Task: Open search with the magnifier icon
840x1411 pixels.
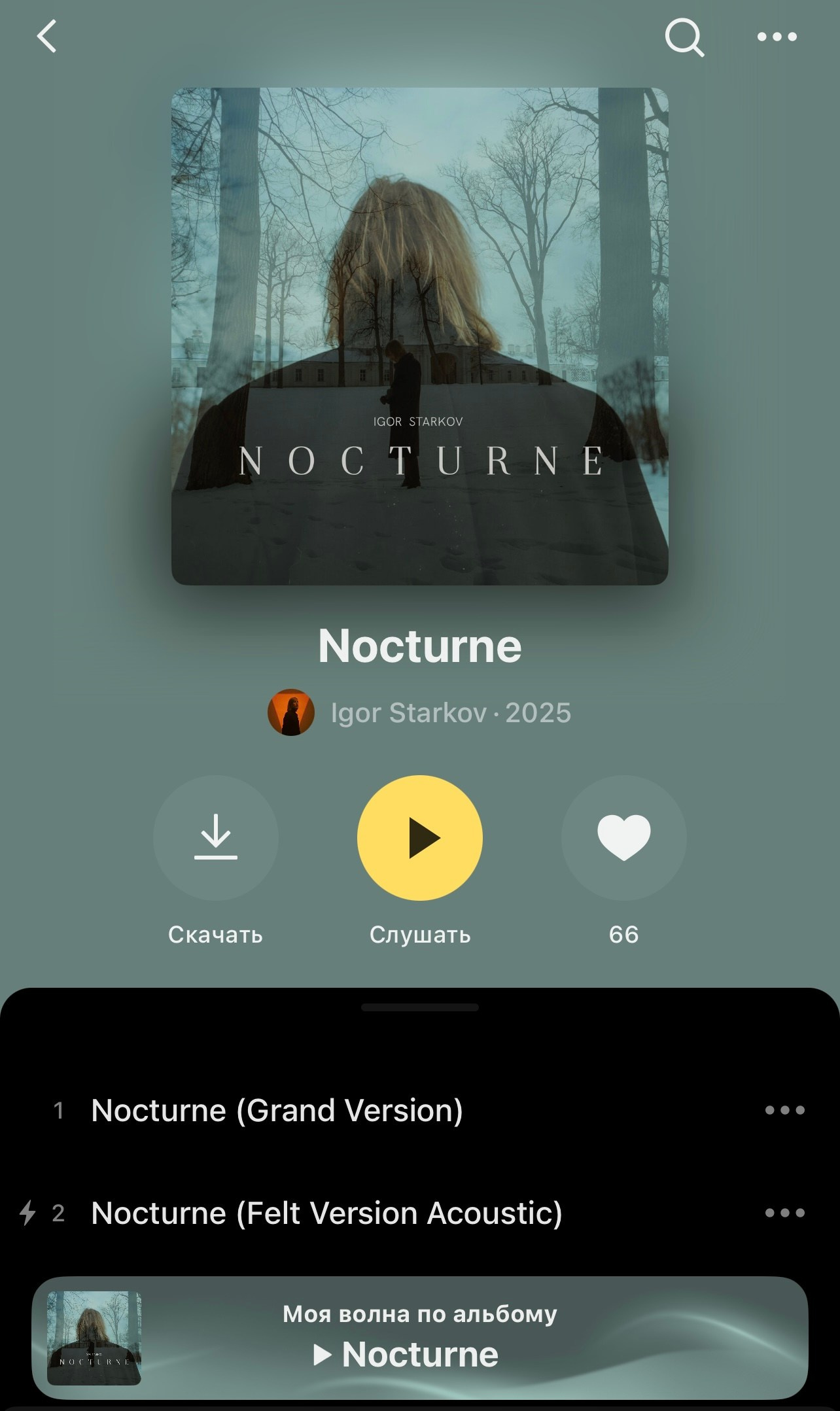Action: coord(684,37)
